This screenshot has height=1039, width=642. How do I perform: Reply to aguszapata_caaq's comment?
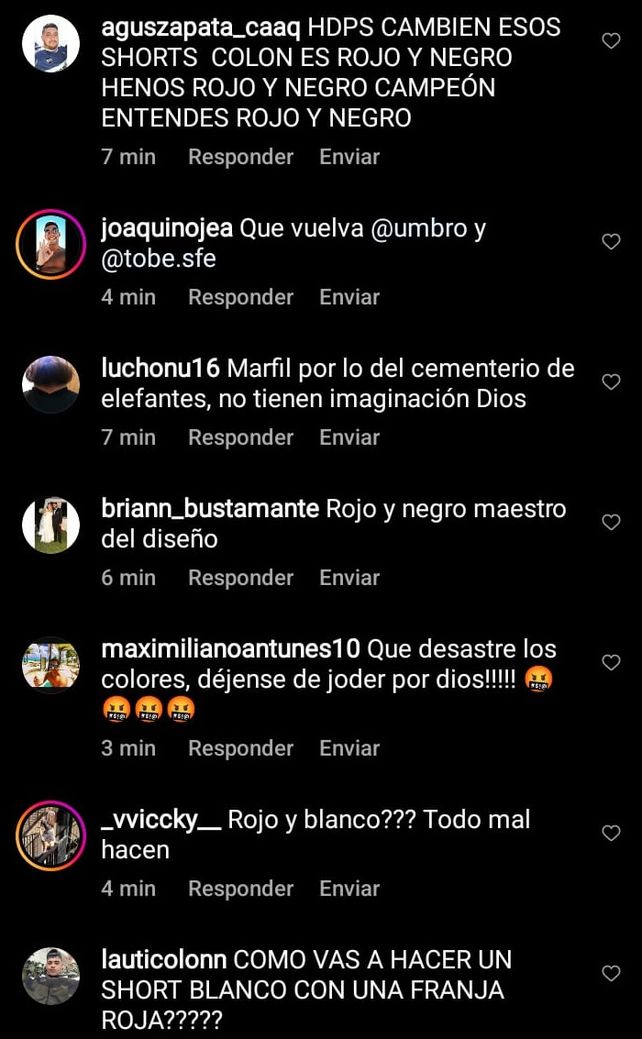240,157
